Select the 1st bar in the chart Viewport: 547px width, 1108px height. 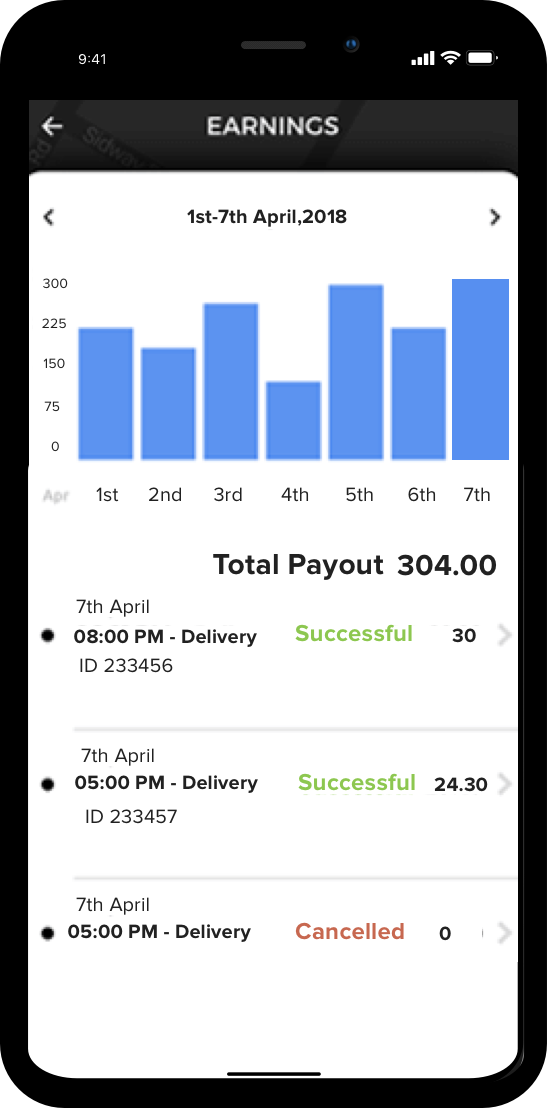point(105,394)
